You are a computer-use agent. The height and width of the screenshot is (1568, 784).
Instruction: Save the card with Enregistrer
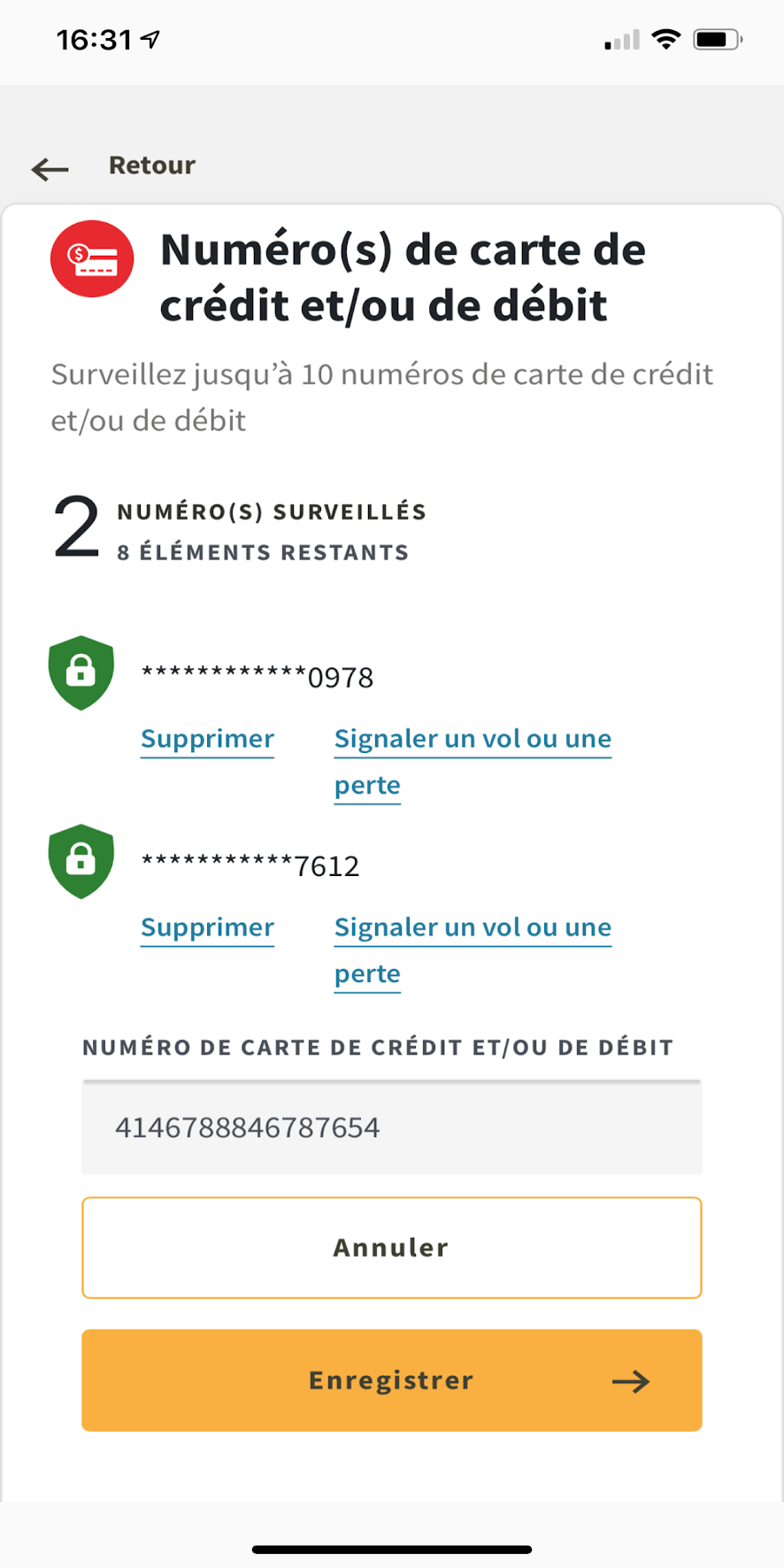pyautogui.click(x=391, y=1380)
